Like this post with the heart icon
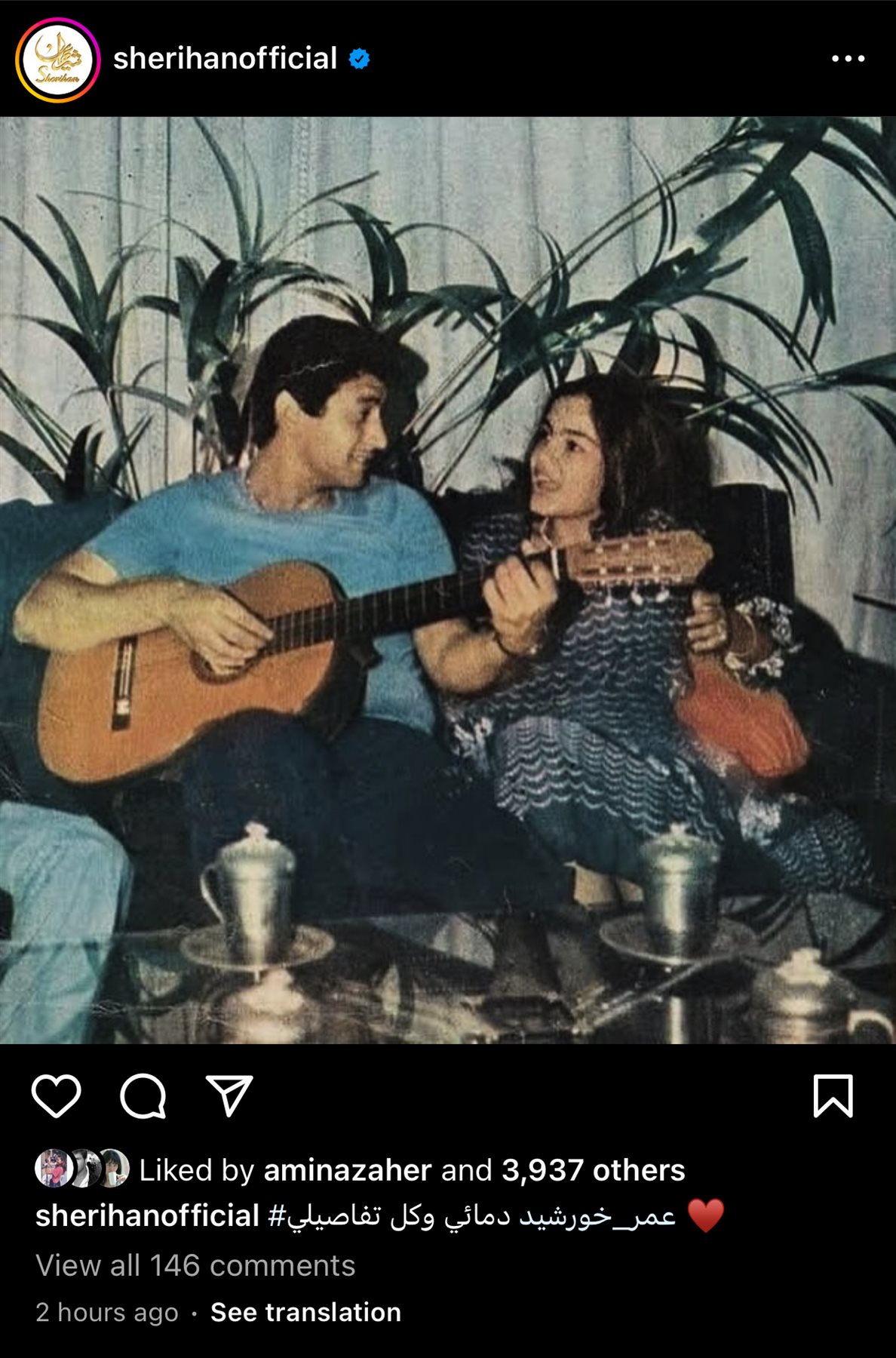 pos(57,1095)
